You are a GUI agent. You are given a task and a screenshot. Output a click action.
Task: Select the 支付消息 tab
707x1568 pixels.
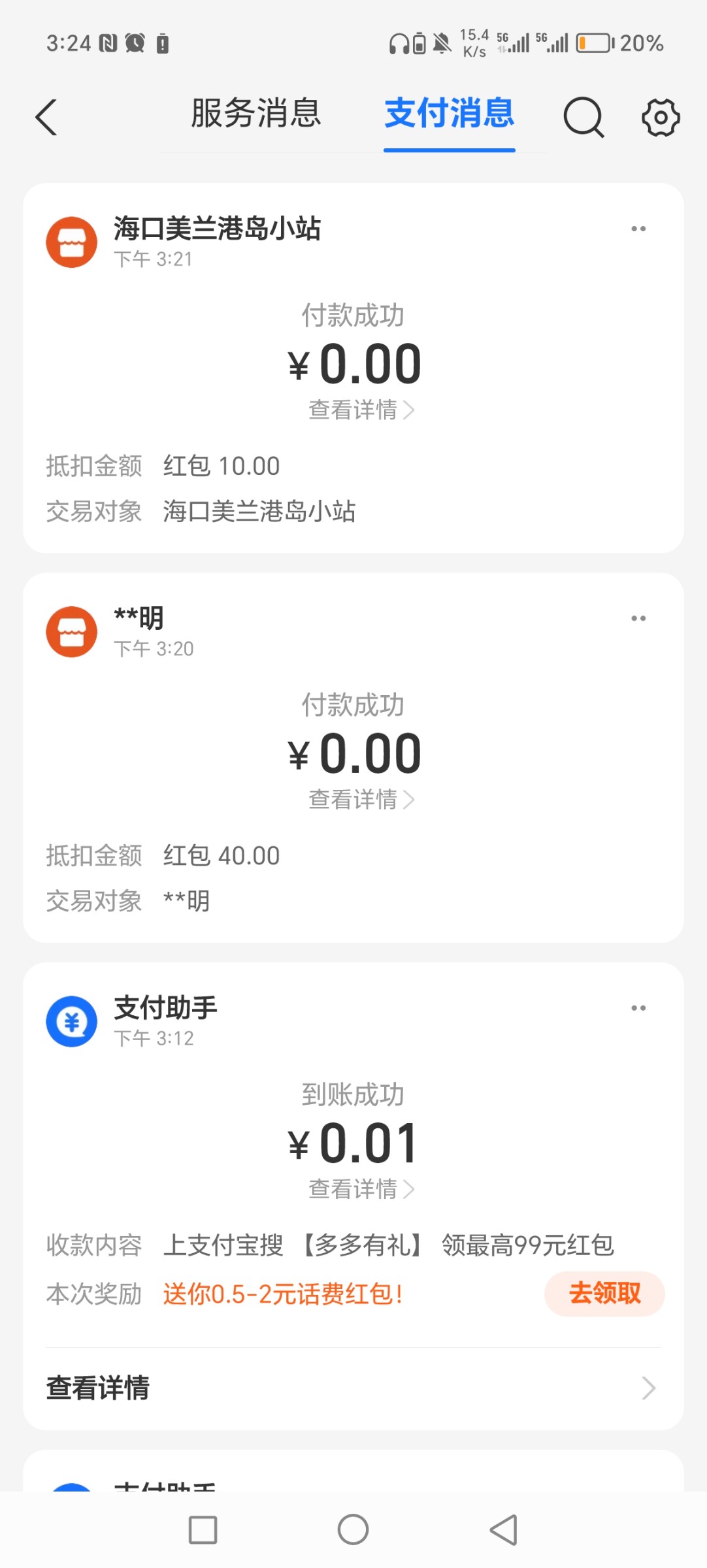pos(449,114)
